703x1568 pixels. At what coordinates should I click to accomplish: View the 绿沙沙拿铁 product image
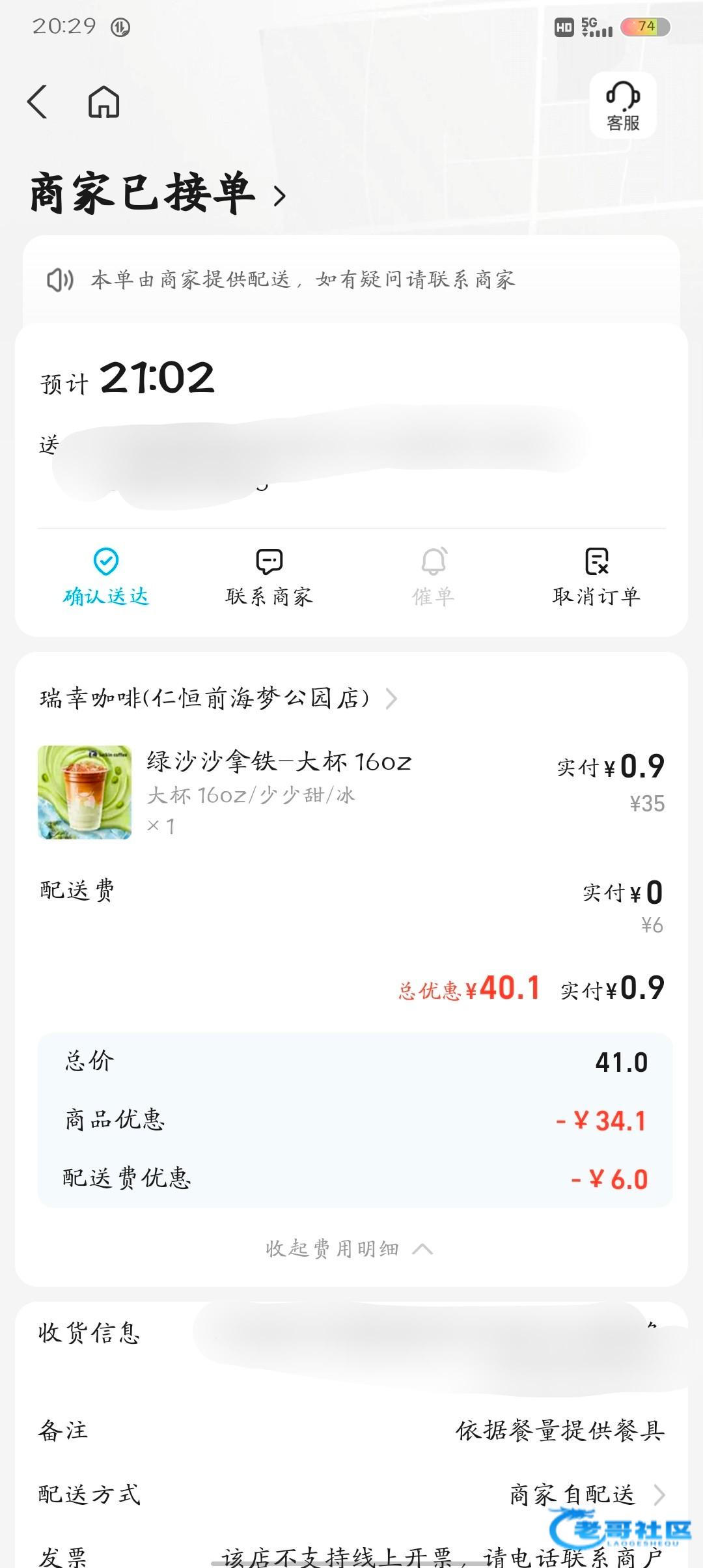pos(85,792)
